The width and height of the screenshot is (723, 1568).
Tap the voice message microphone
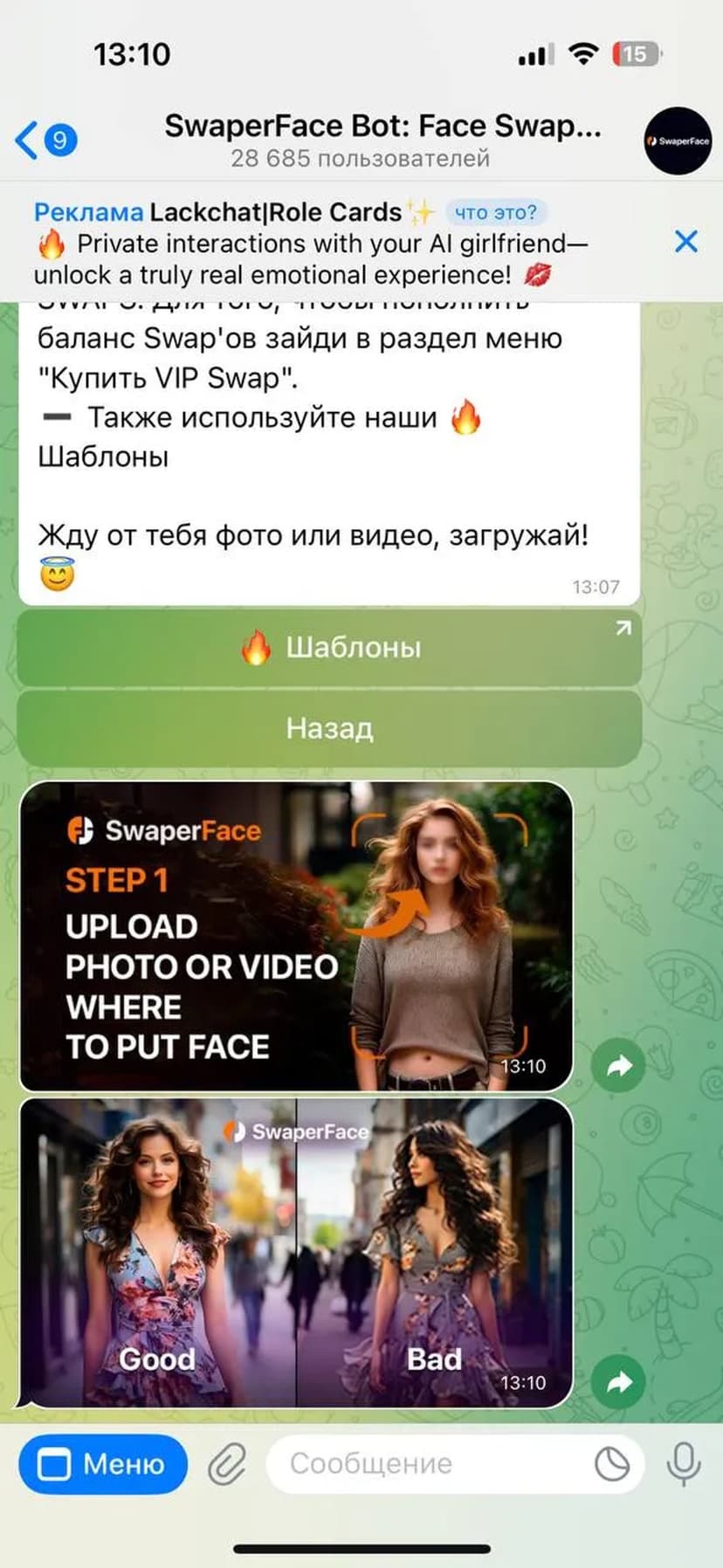pos(684,1464)
